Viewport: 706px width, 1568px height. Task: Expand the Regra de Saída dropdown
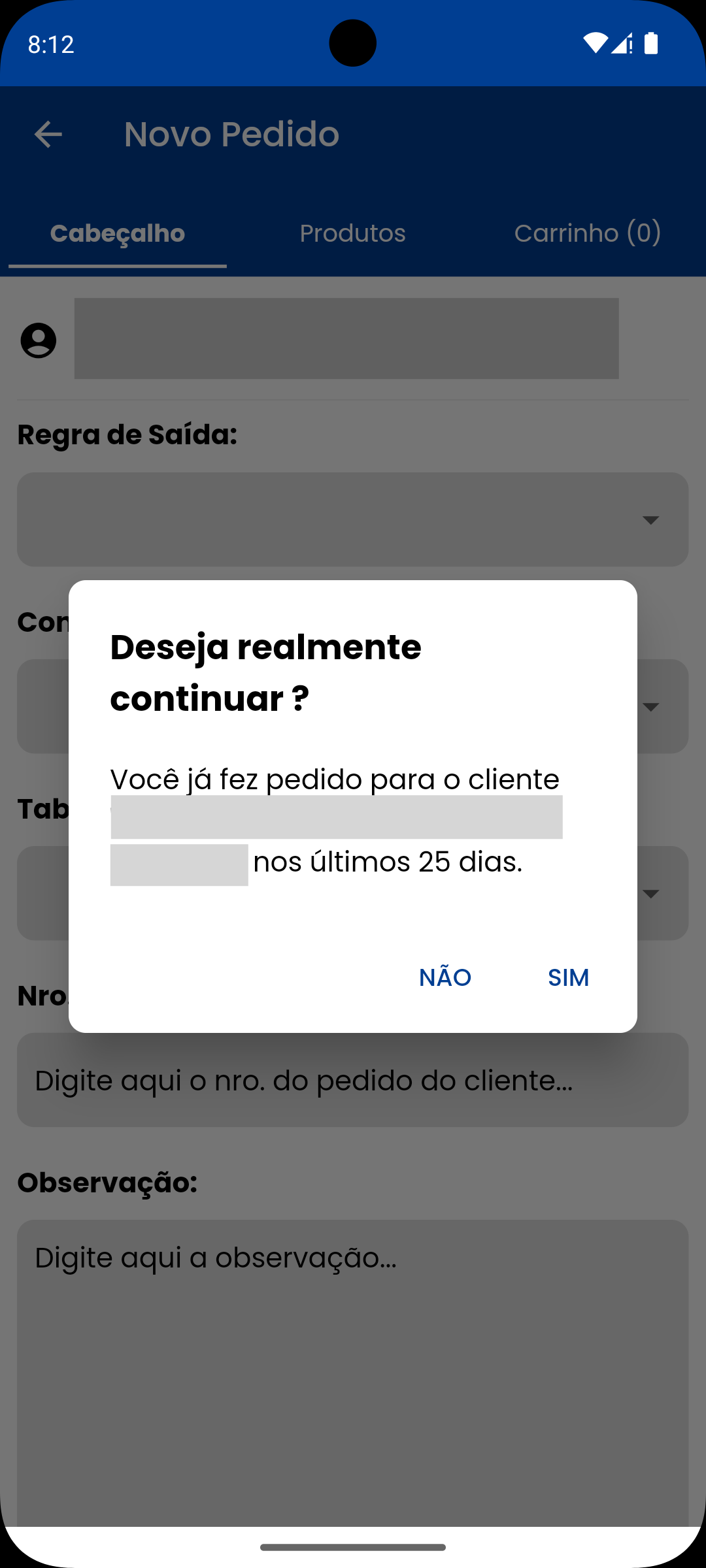tap(352, 519)
